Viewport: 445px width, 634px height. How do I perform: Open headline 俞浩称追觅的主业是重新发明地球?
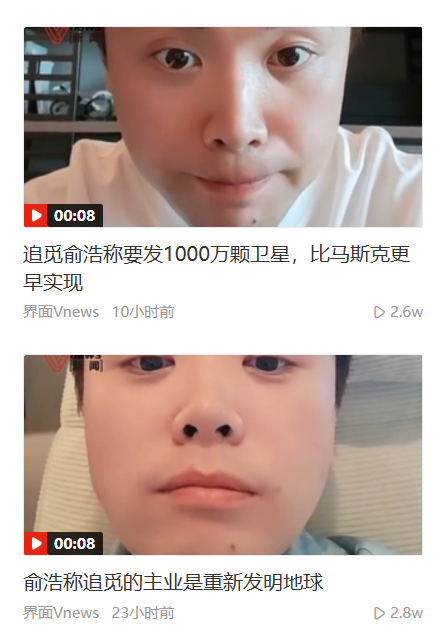tap(173, 582)
